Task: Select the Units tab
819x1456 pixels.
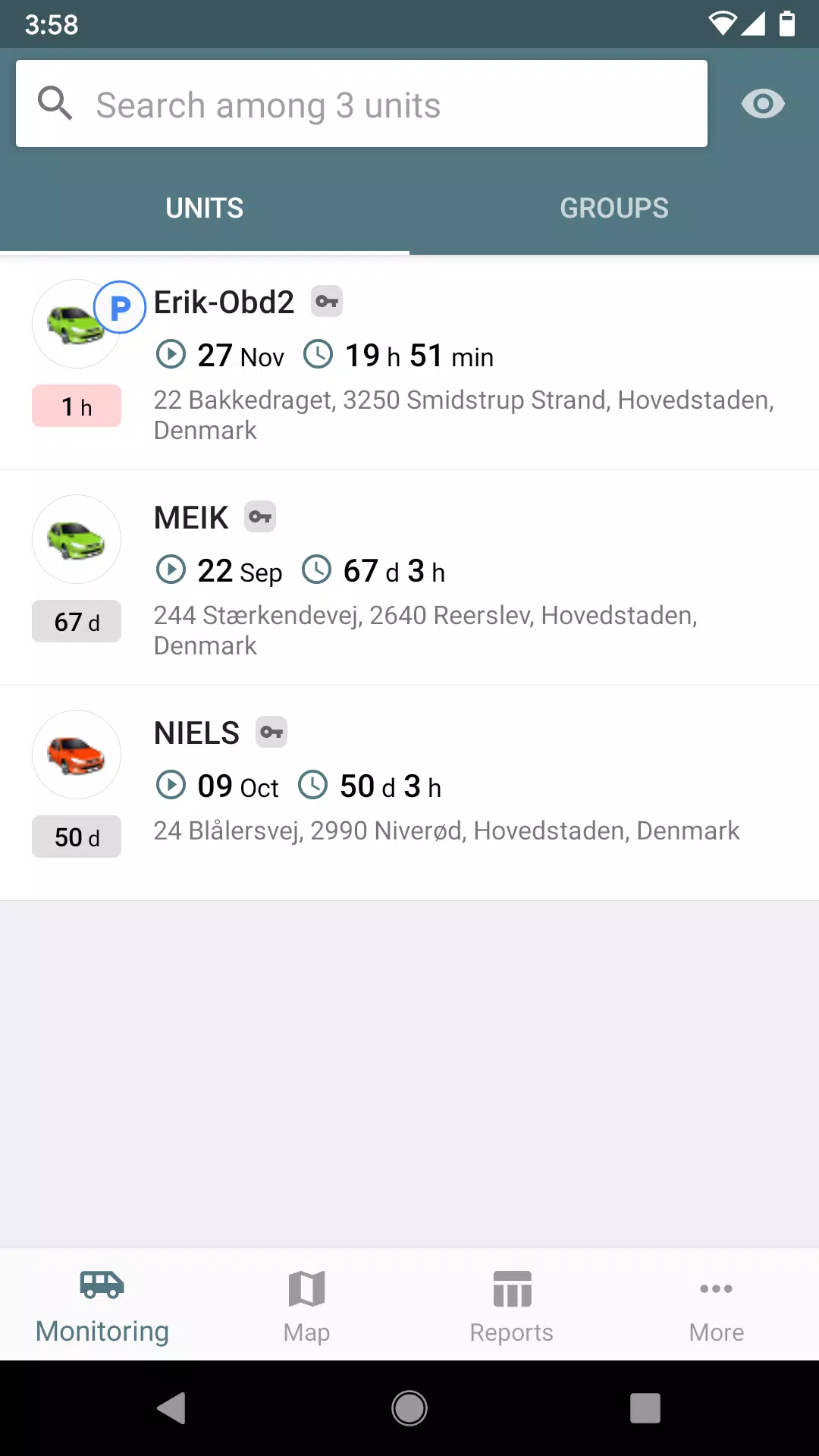Action: point(205,208)
